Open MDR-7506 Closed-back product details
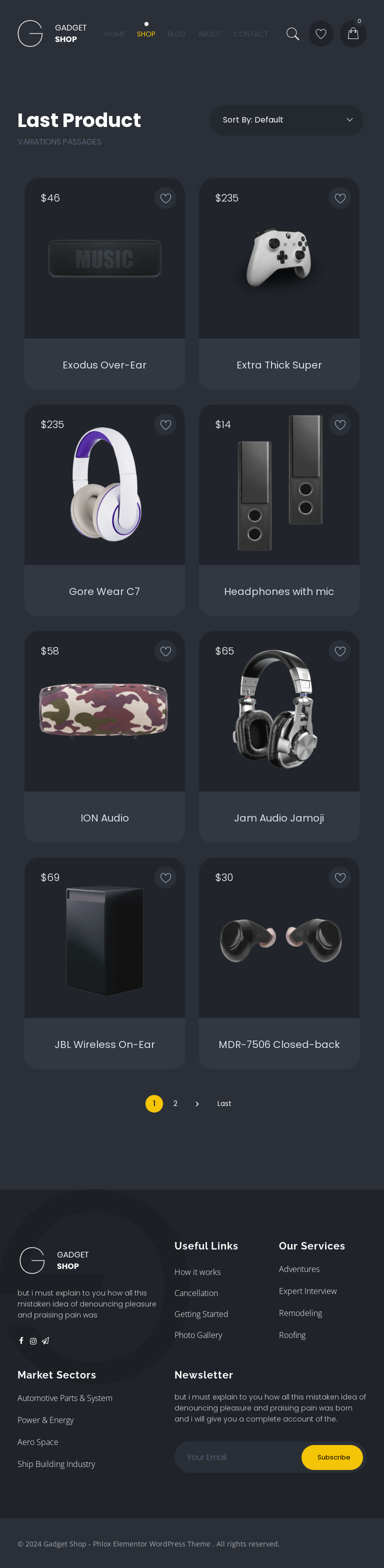This screenshot has width=384, height=1568. 278,1044
